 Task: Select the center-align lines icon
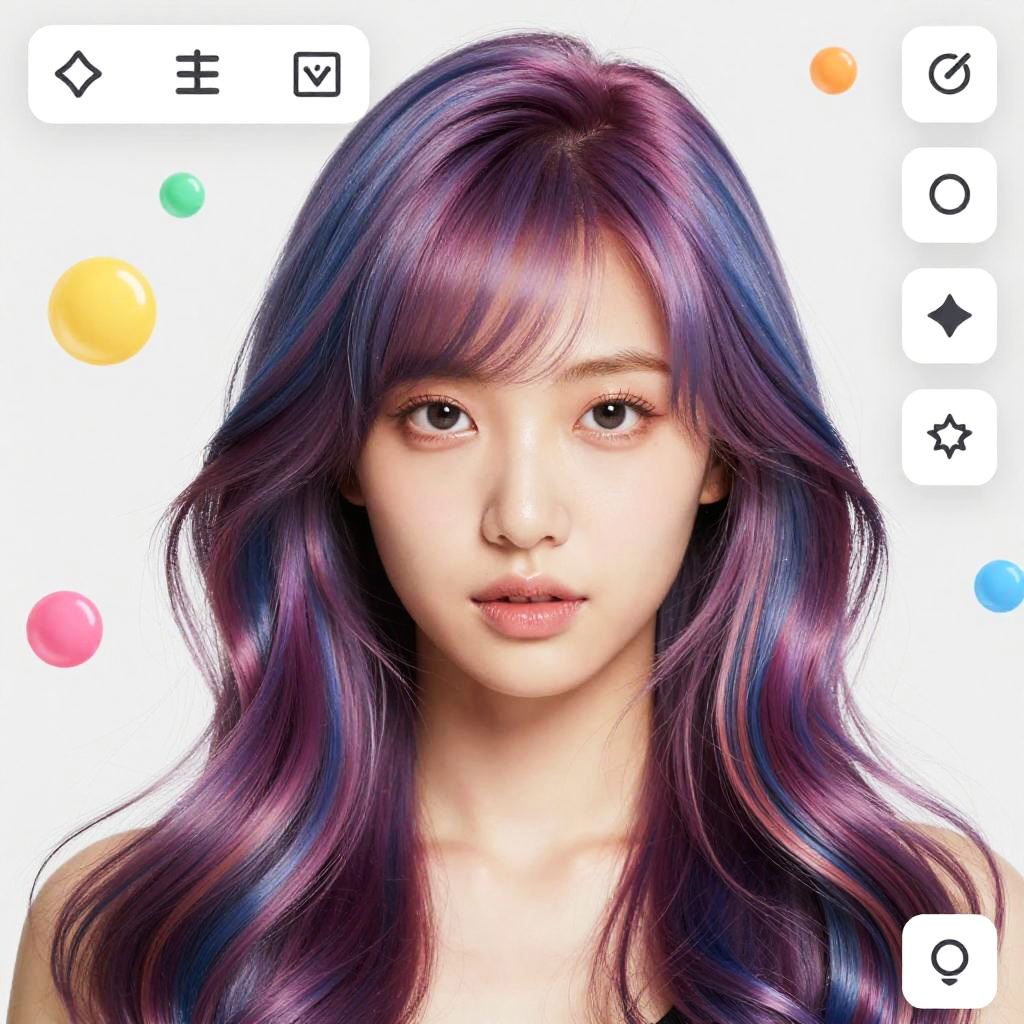coord(197,75)
